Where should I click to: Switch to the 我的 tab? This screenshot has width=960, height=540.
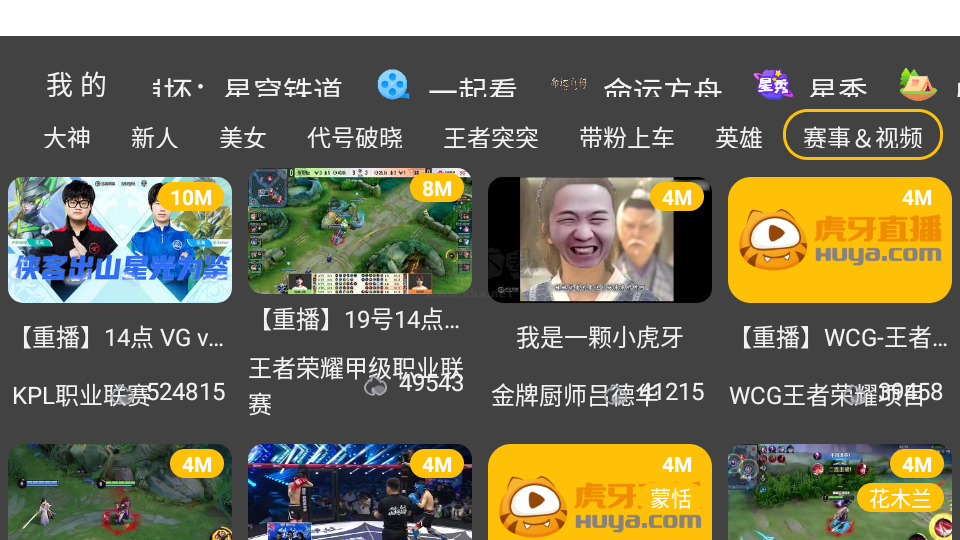pyautogui.click(x=76, y=85)
